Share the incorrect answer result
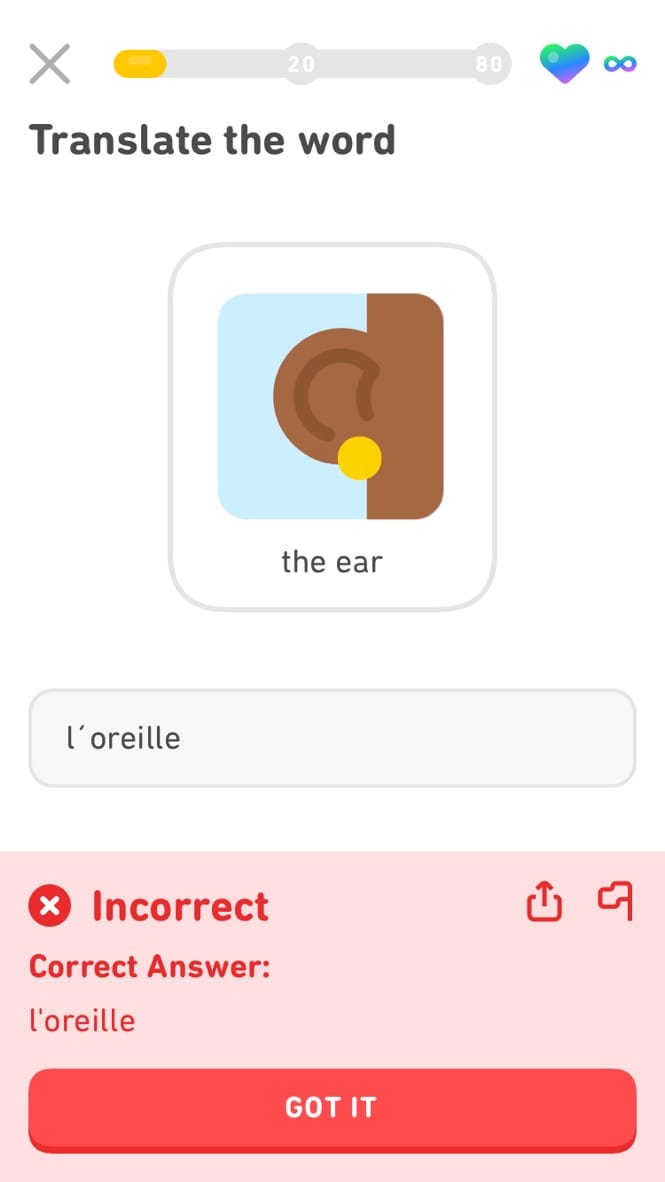 click(544, 902)
